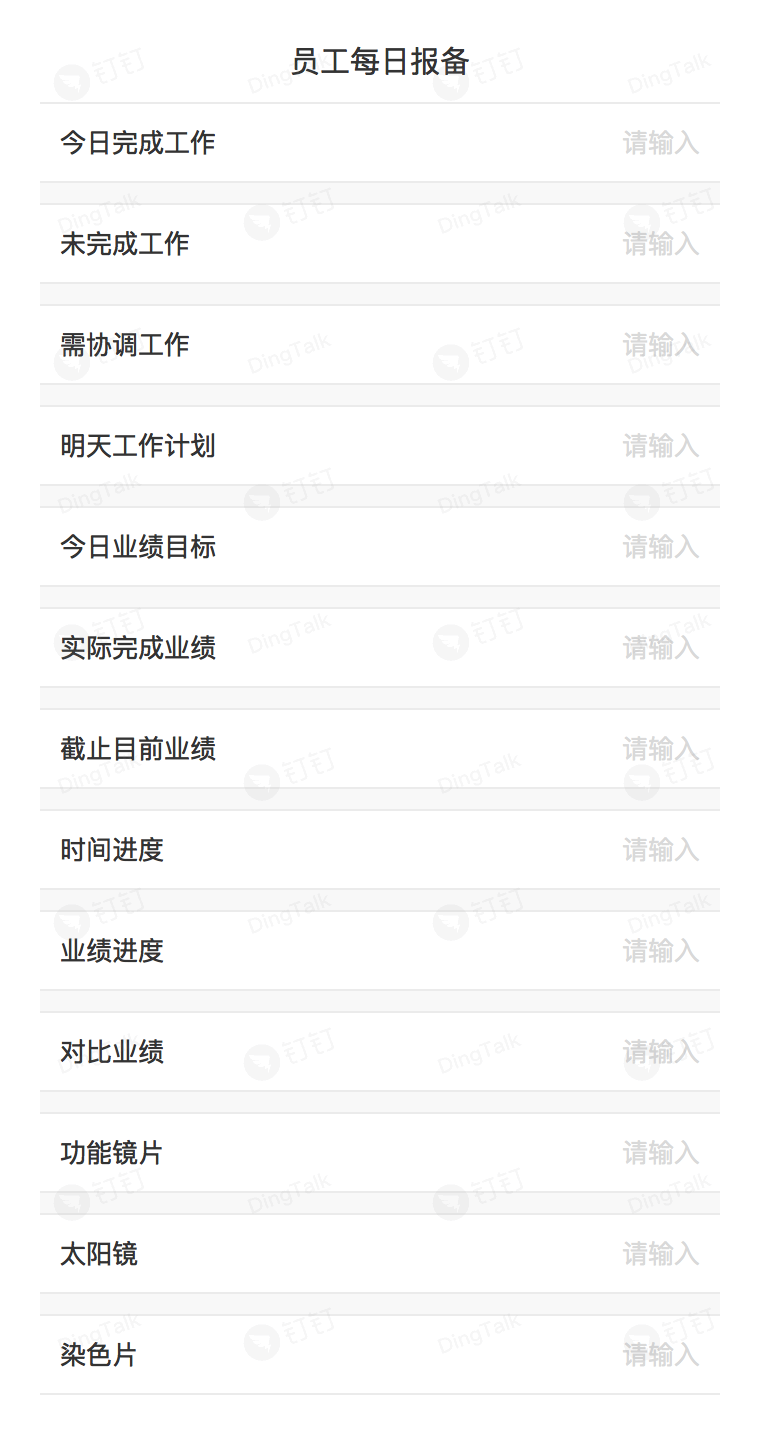760x1435 pixels.
Task: Enter 今日业绩目标 value
Action: pyautogui.click(x=380, y=547)
